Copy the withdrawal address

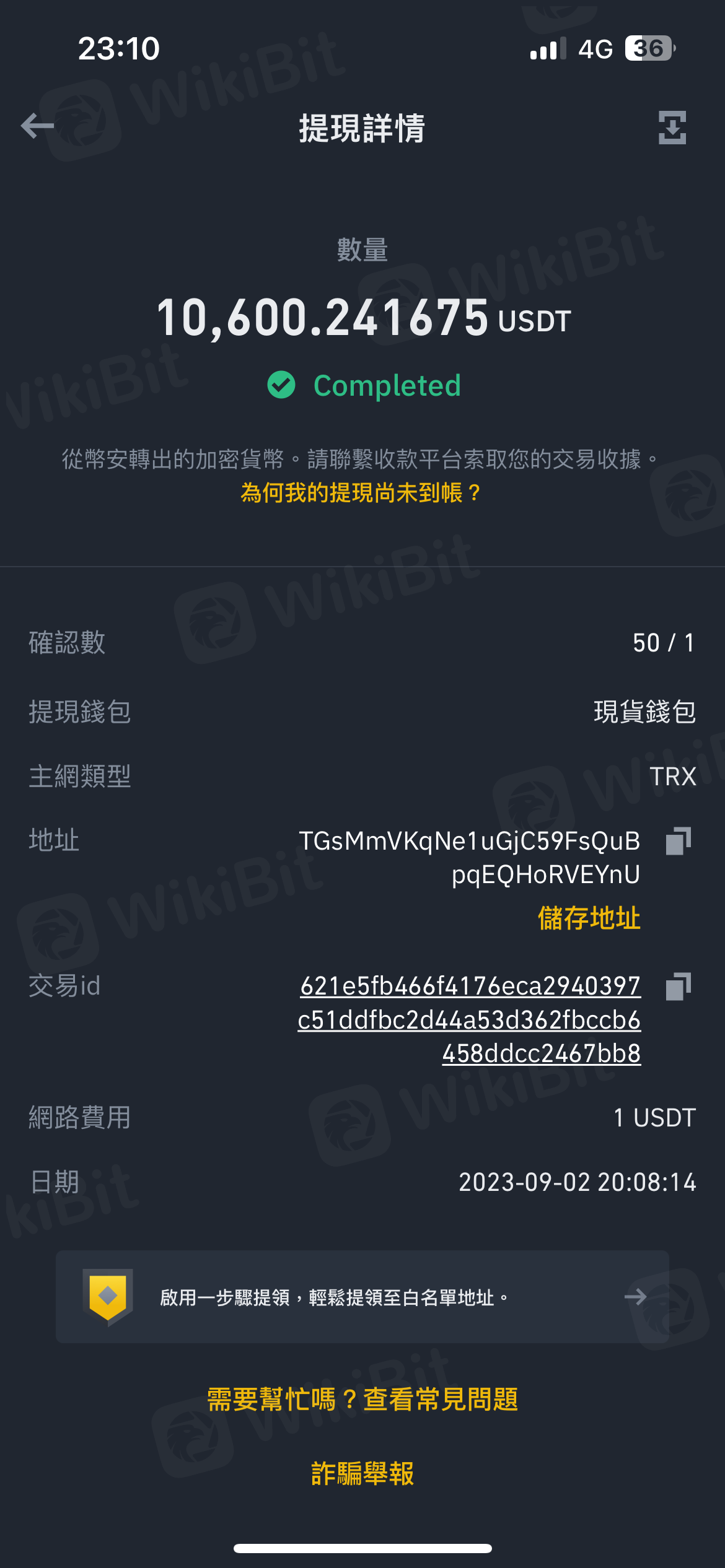(678, 841)
